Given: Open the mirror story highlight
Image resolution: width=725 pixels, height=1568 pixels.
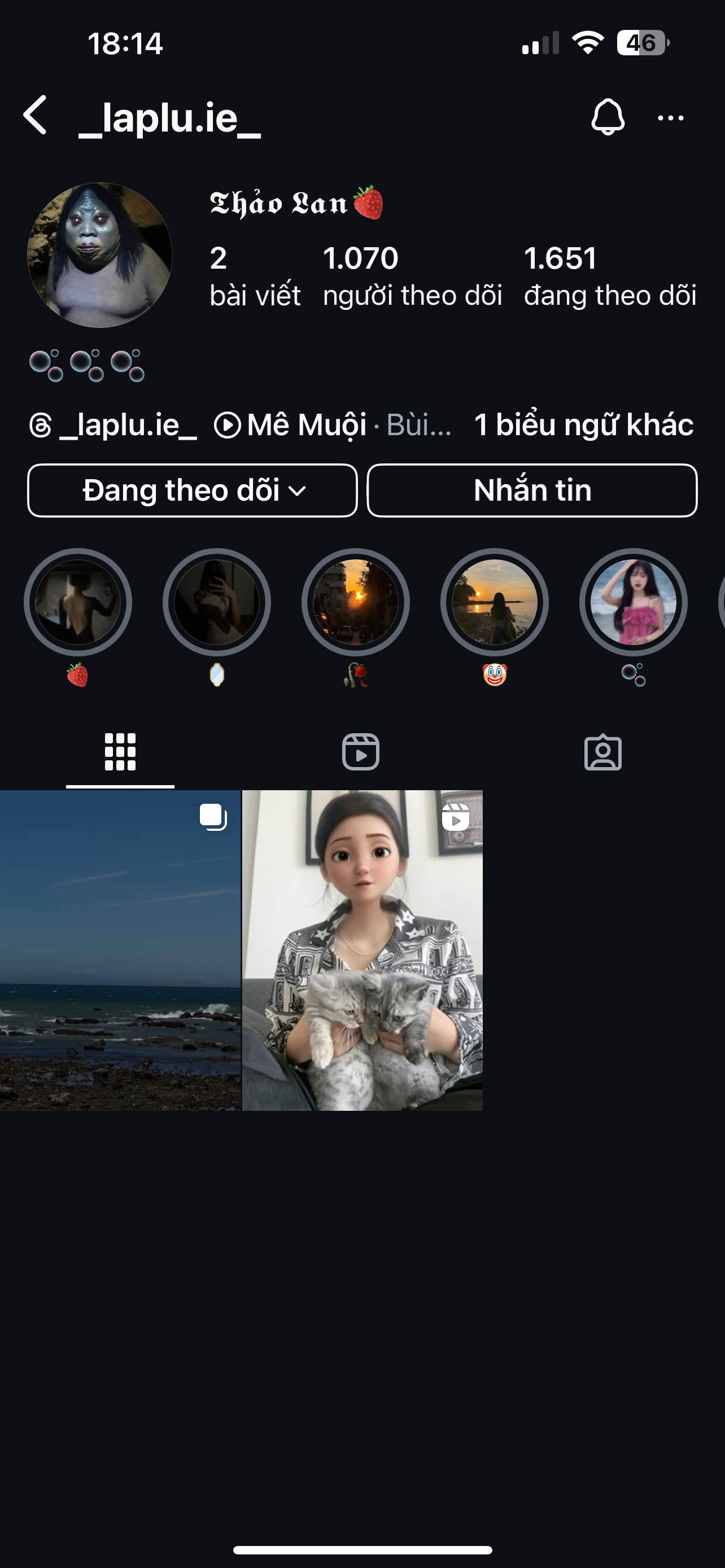Looking at the screenshot, I should [217, 603].
